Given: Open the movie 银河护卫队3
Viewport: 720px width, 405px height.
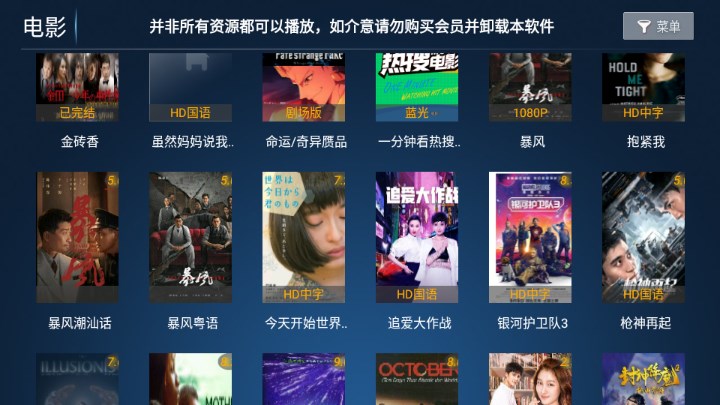Looking at the screenshot, I should point(530,238).
